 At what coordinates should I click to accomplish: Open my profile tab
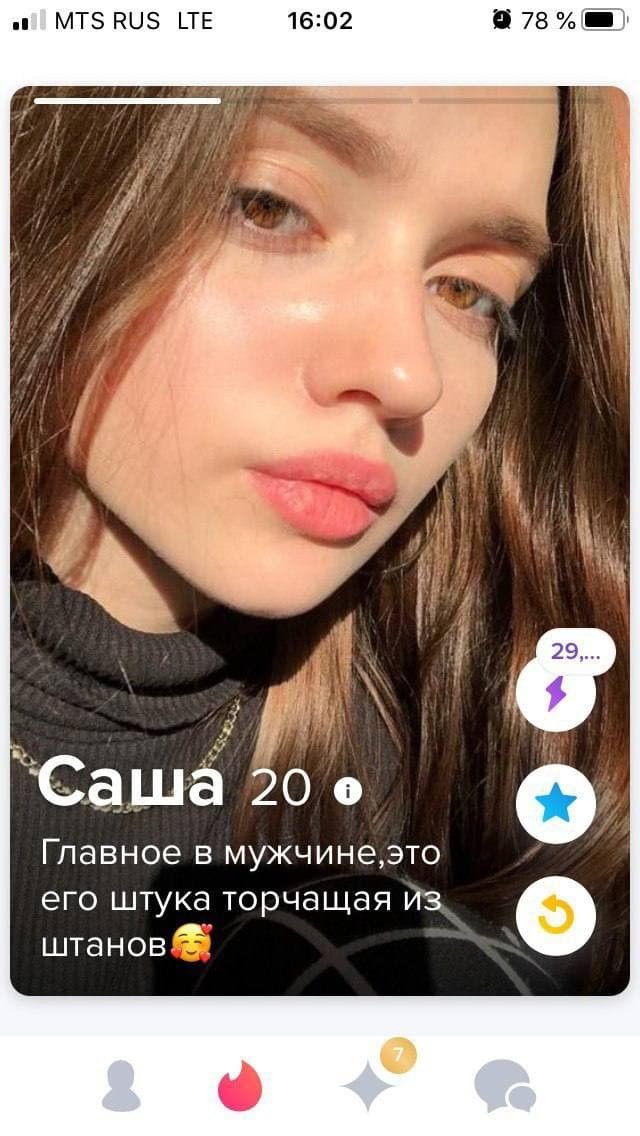(x=120, y=1086)
